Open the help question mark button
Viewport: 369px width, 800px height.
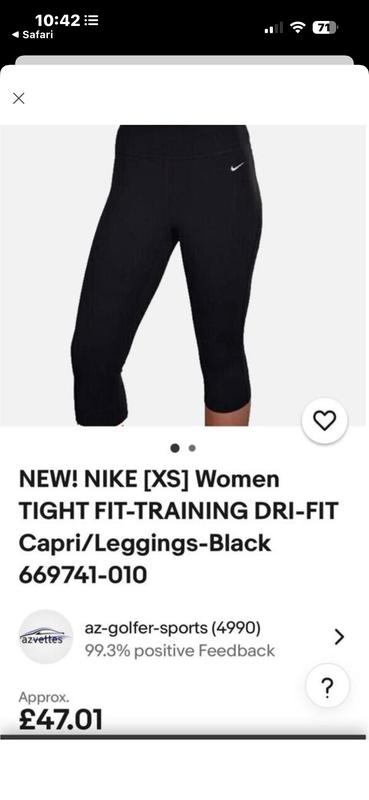point(328,686)
